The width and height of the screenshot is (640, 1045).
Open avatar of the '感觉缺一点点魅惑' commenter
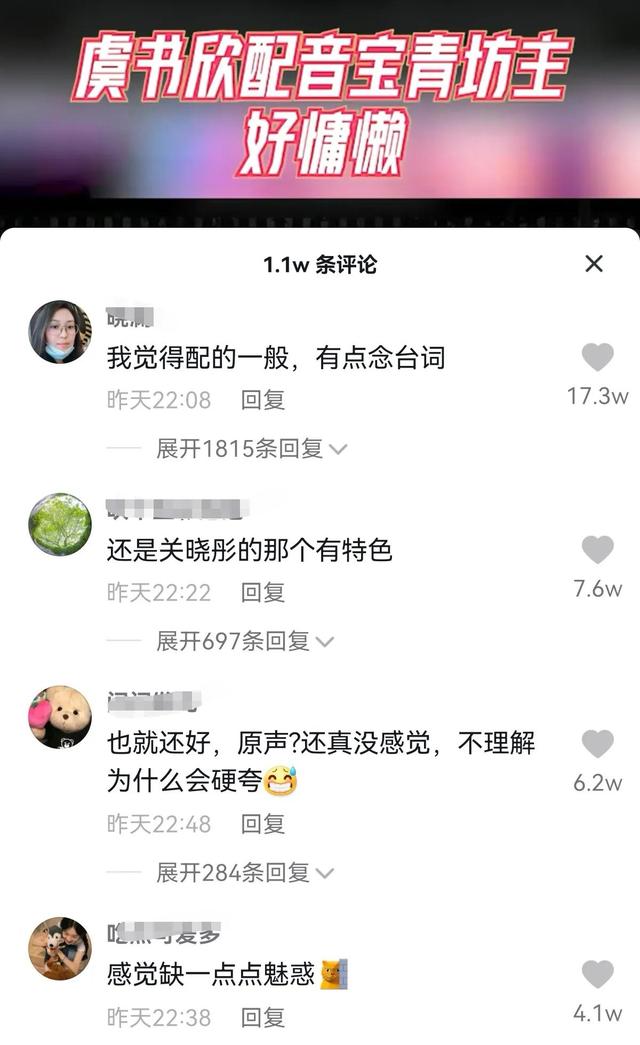coord(60,948)
